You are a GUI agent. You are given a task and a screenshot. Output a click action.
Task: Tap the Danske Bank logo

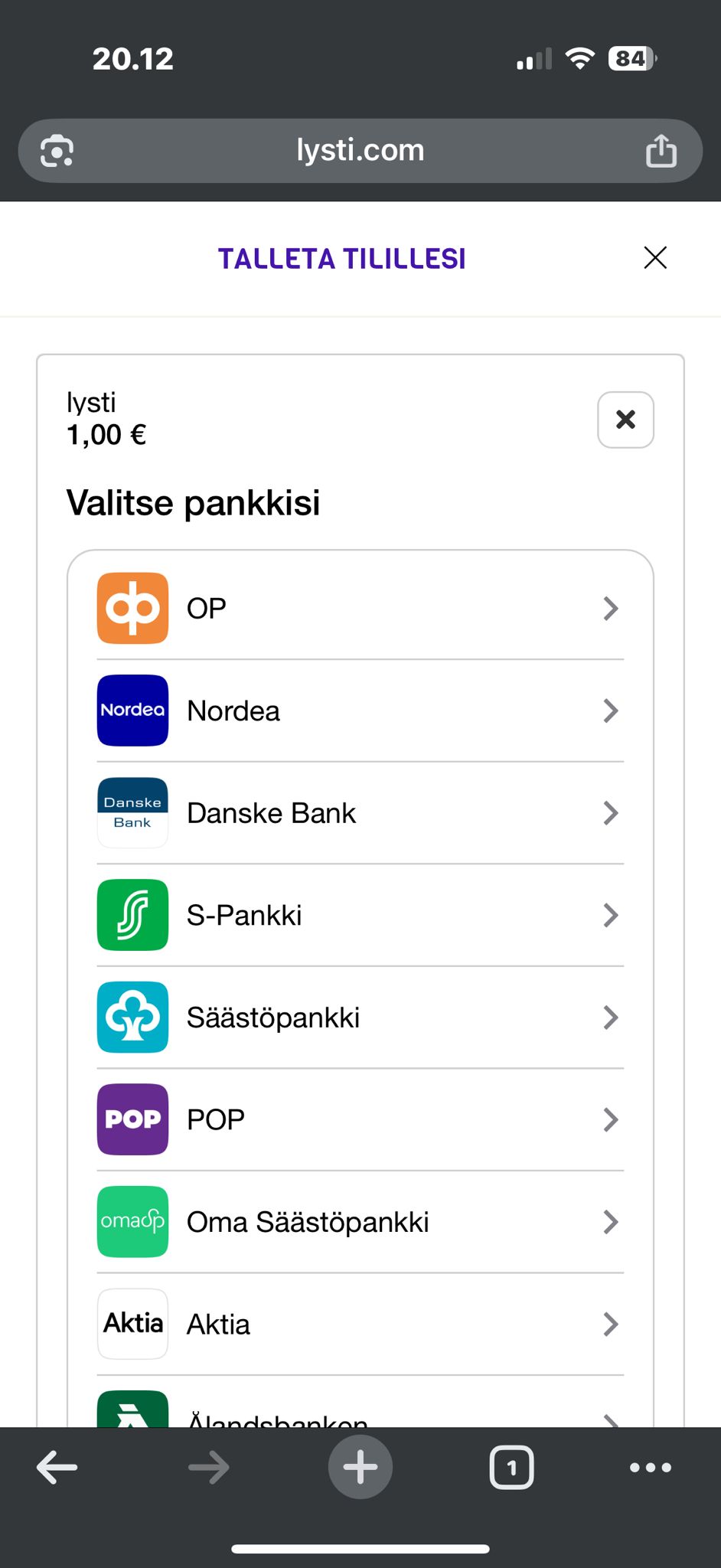tap(132, 812)
